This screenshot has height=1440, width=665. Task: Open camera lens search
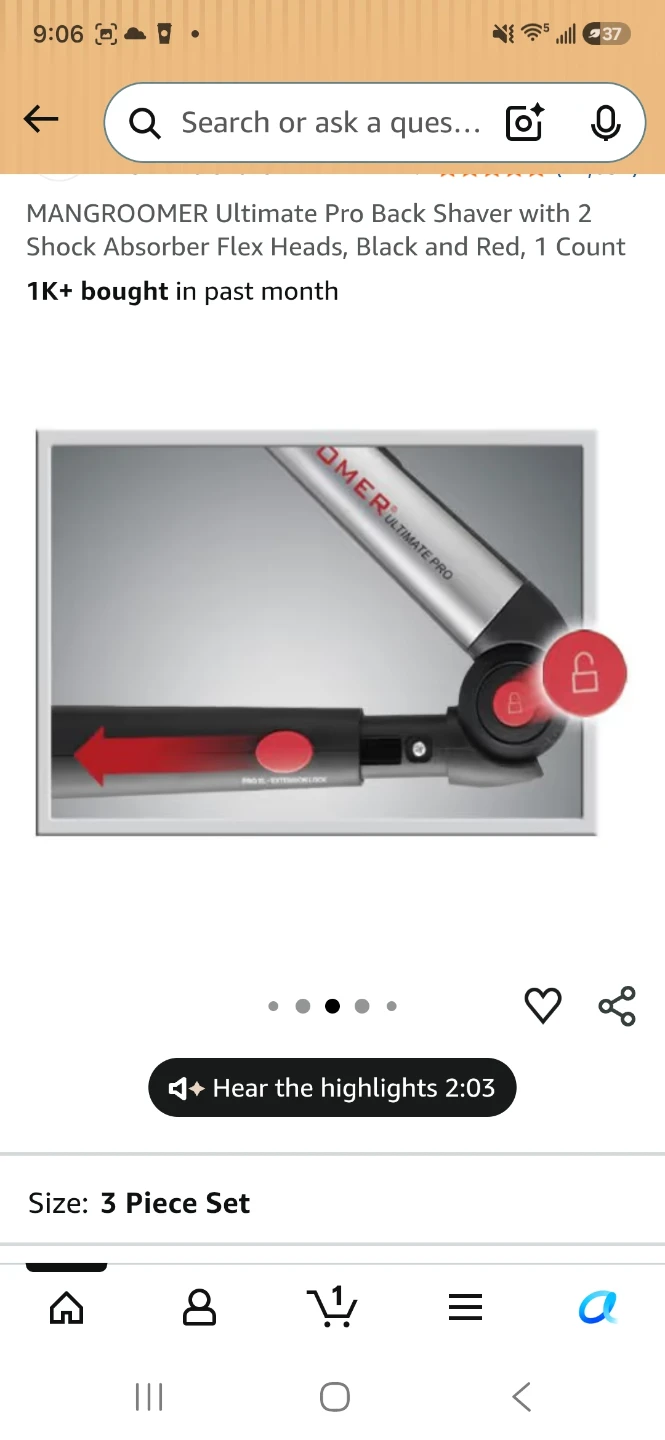coord(525,123)
